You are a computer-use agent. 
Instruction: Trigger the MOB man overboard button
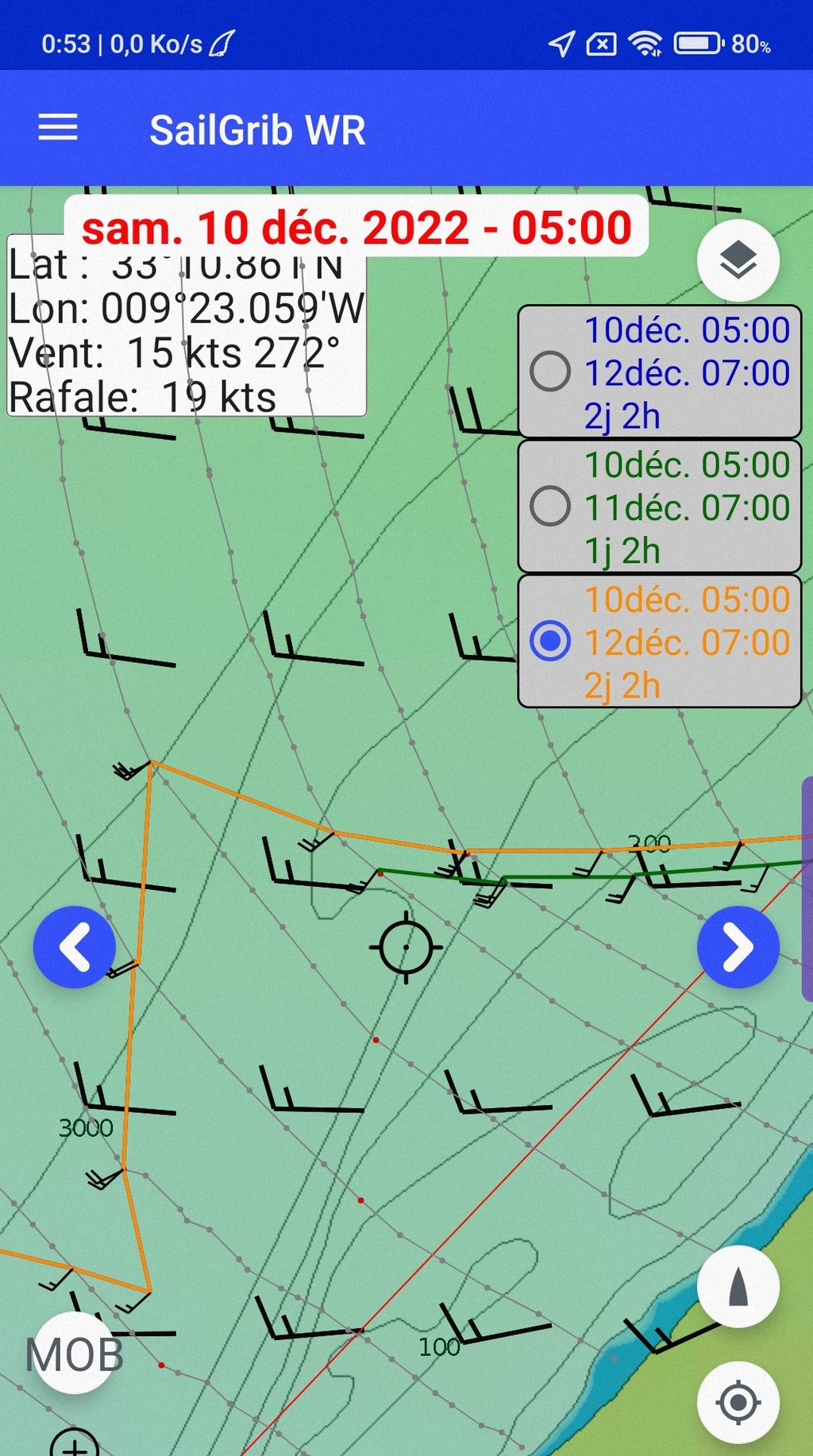(75, 1353)
